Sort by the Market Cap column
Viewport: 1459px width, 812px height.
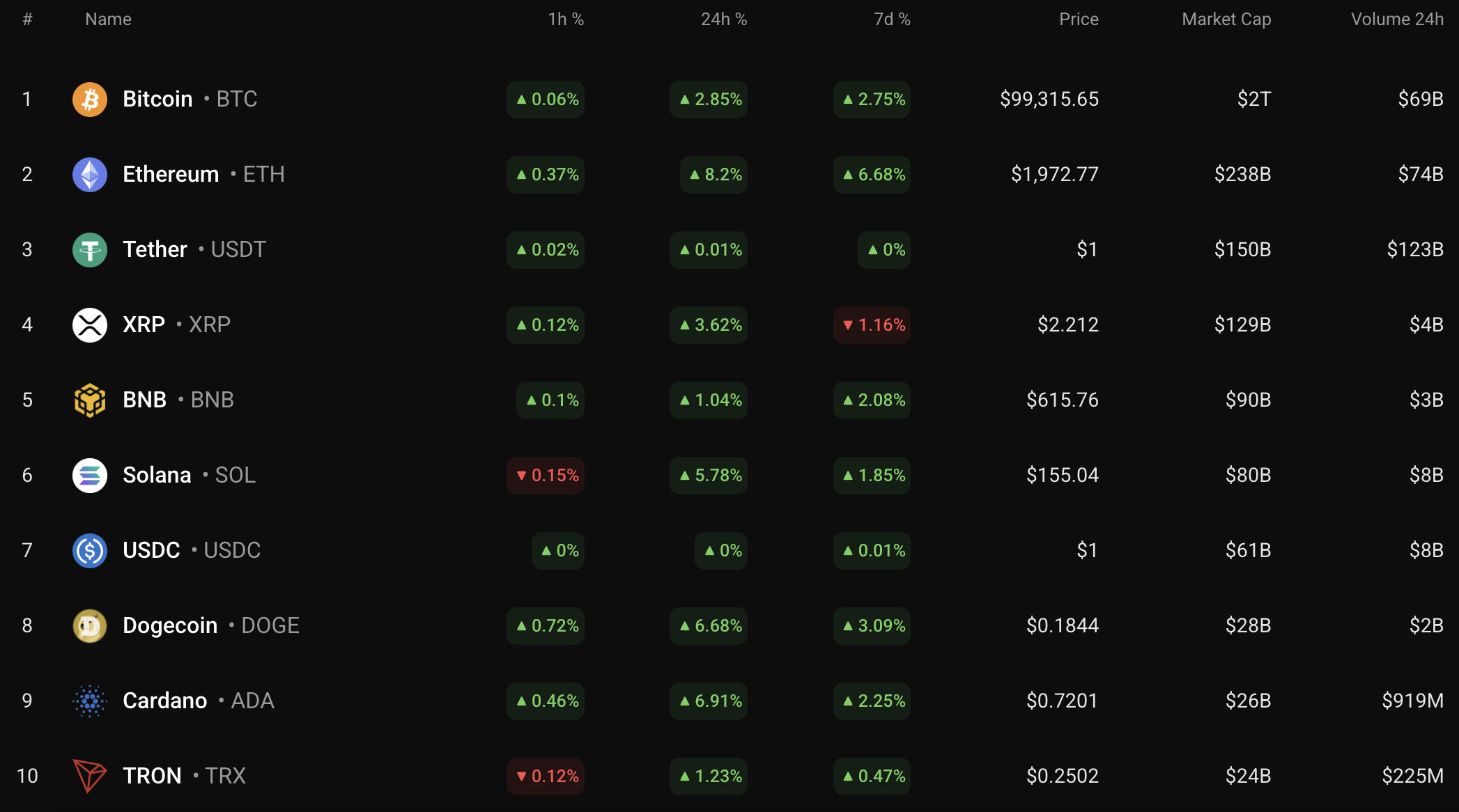point(1226,19)
